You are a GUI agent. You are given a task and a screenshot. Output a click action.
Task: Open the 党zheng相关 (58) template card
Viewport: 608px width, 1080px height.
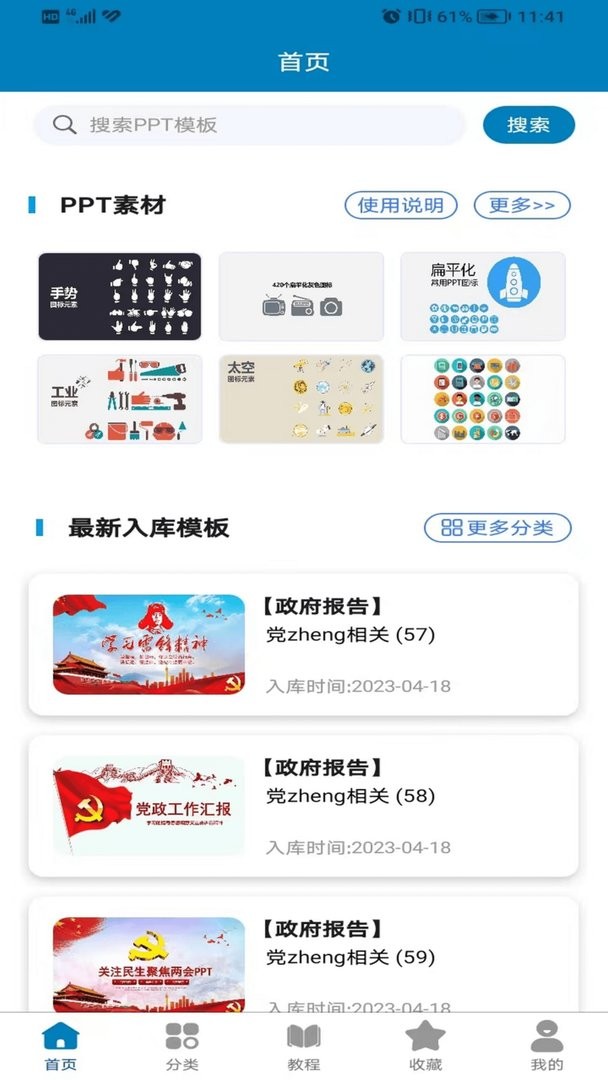303,806
